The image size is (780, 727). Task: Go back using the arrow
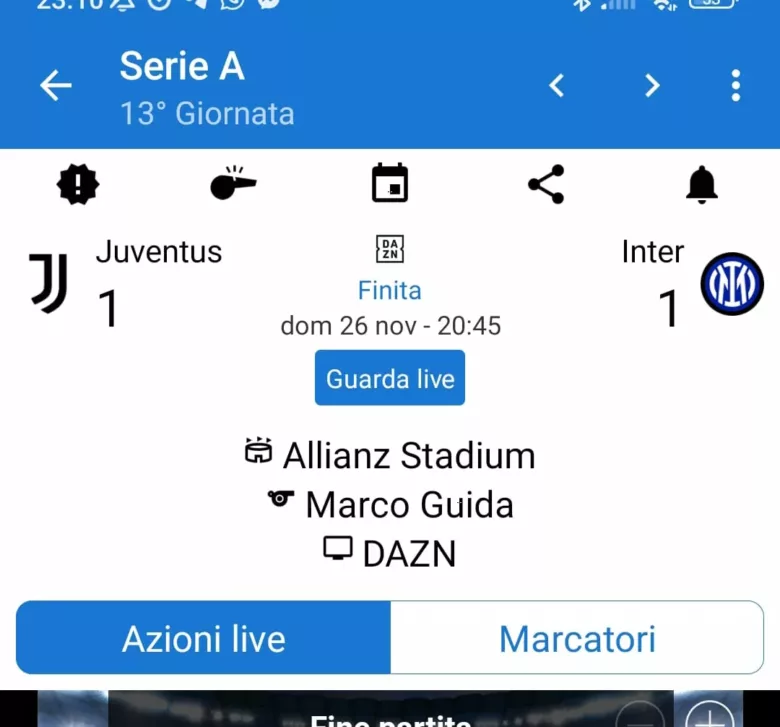[x=56, y=86]
